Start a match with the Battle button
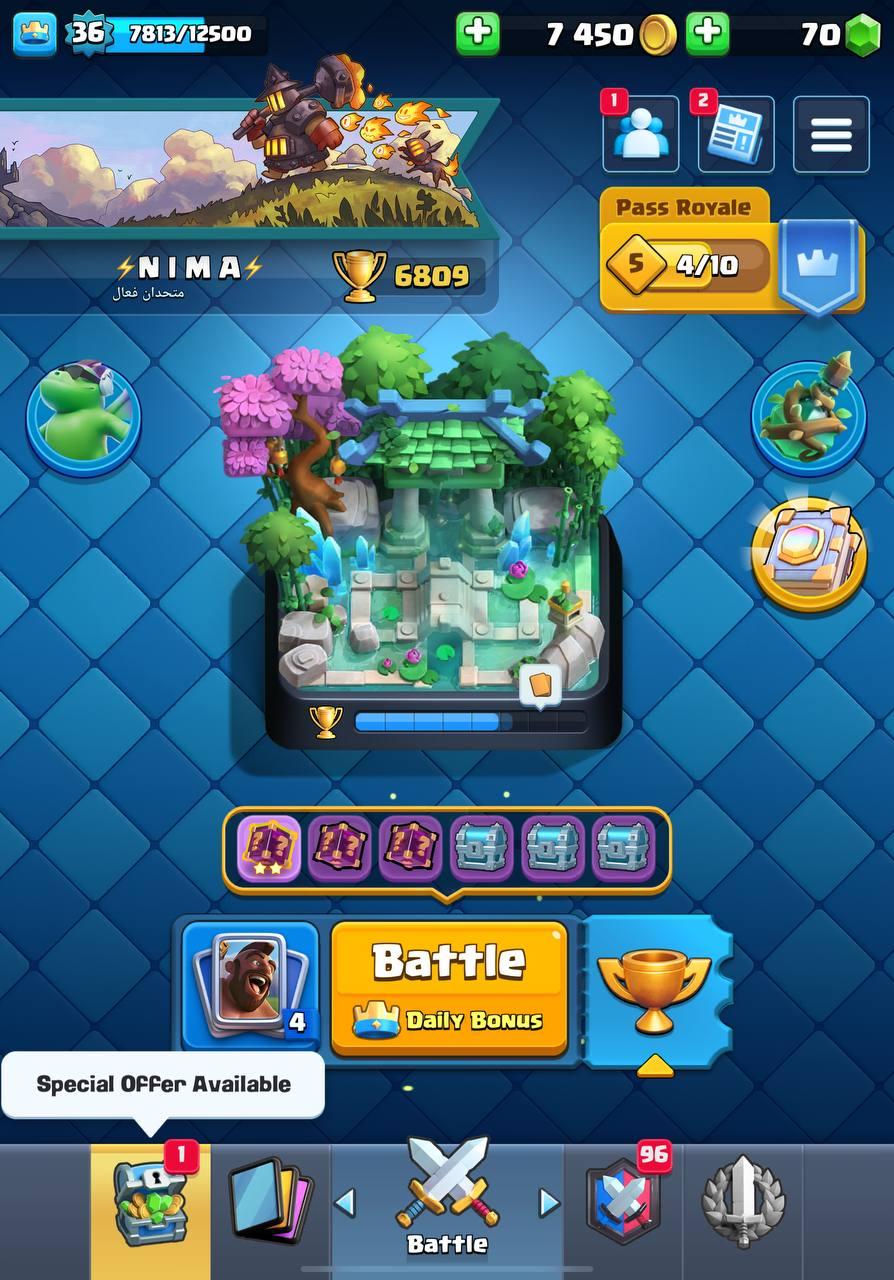The width and height of the screenshot is (894, 1280). pos(449,987)
